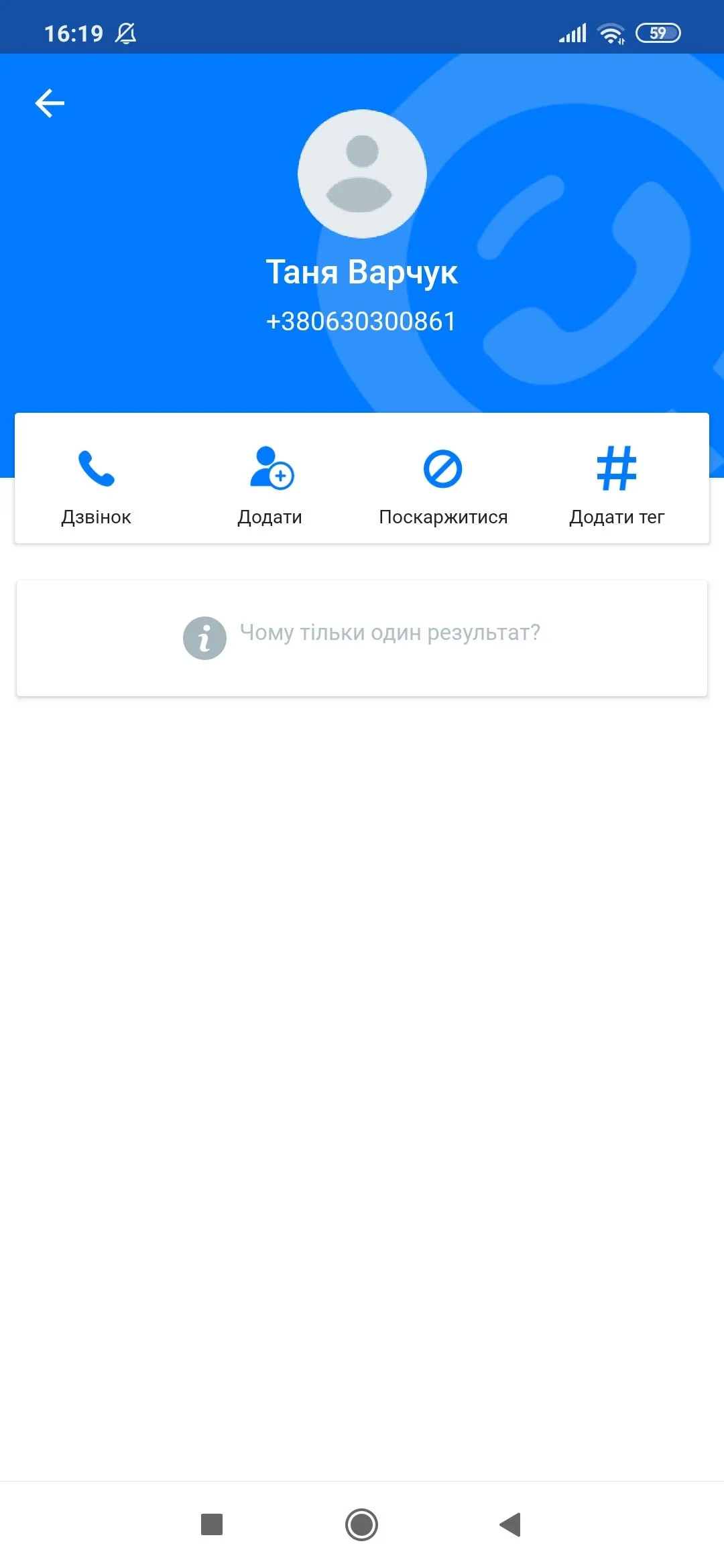The height and width of the screenshot is (1568, 724).
Task: Go to the system home screen
Action: (x=361, y=1524)
